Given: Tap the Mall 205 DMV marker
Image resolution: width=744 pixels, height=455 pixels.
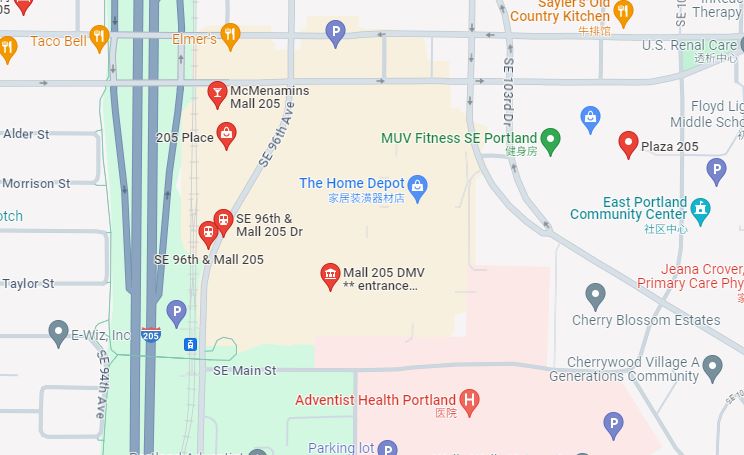Looking at the screenshot, I should pyautogui.click(x=330, y=275).
